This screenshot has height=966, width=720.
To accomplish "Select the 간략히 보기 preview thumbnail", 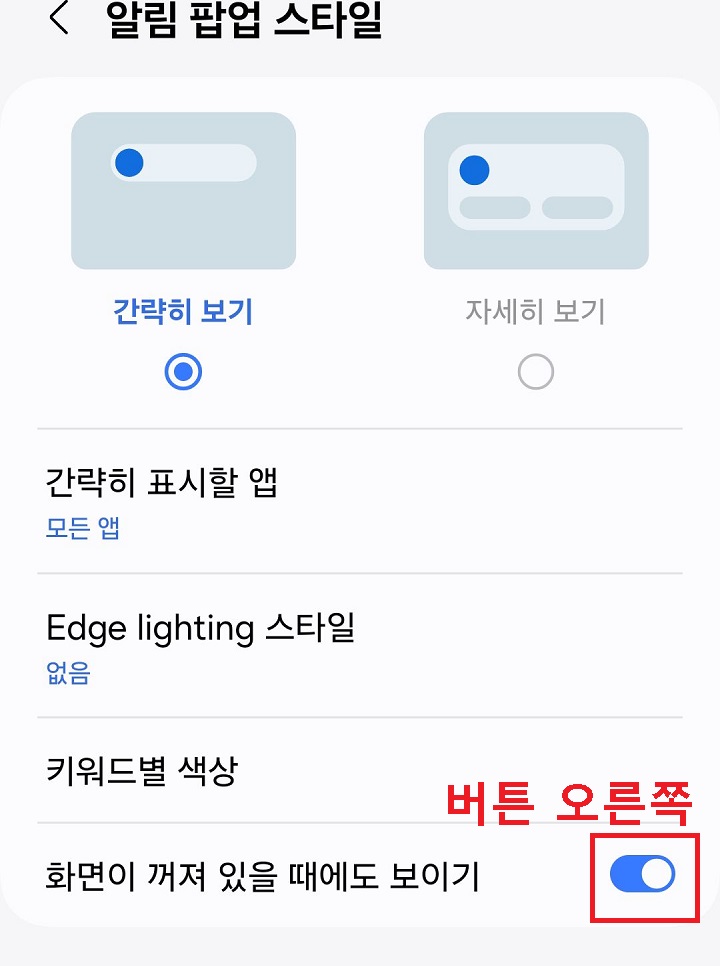I will 184,190.
